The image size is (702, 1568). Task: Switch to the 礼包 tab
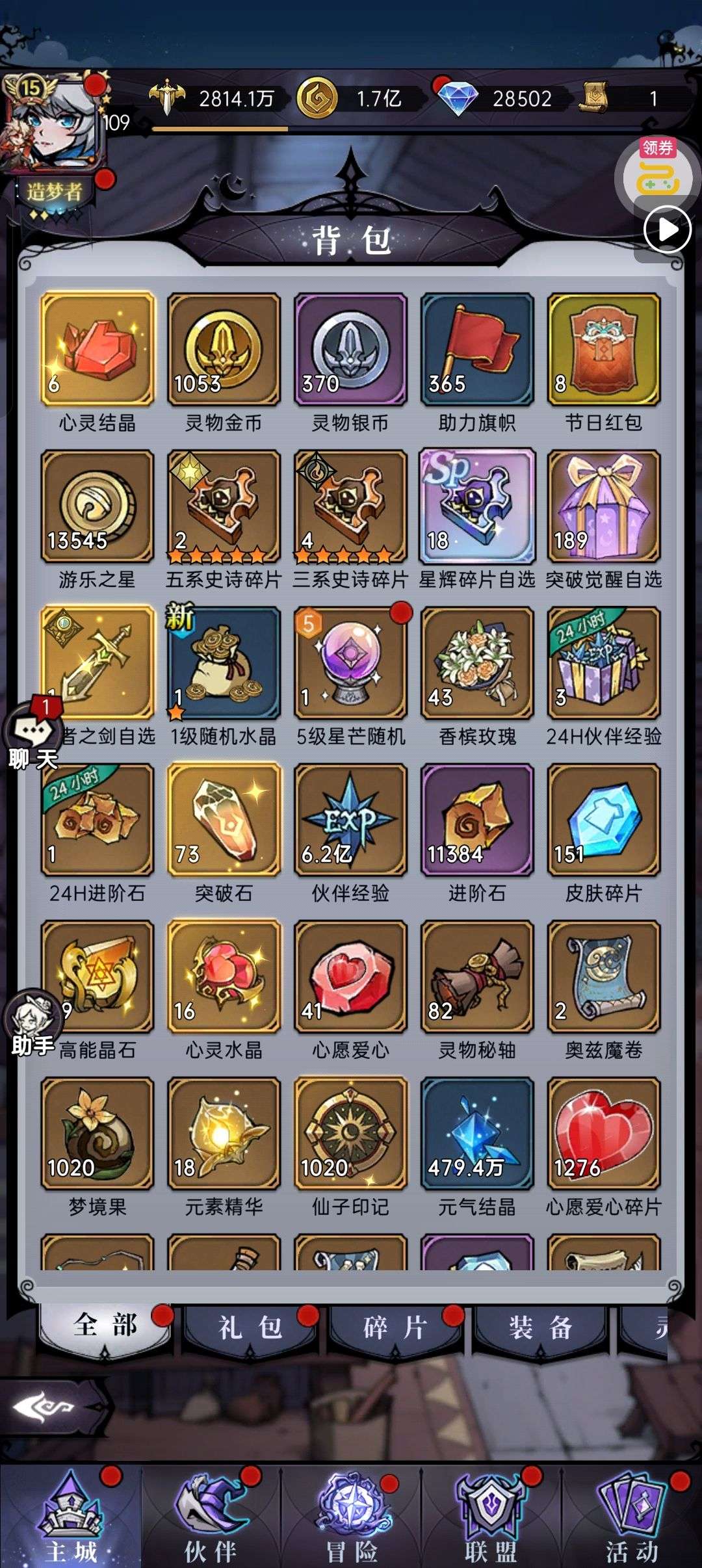(x=250, y=1327)
